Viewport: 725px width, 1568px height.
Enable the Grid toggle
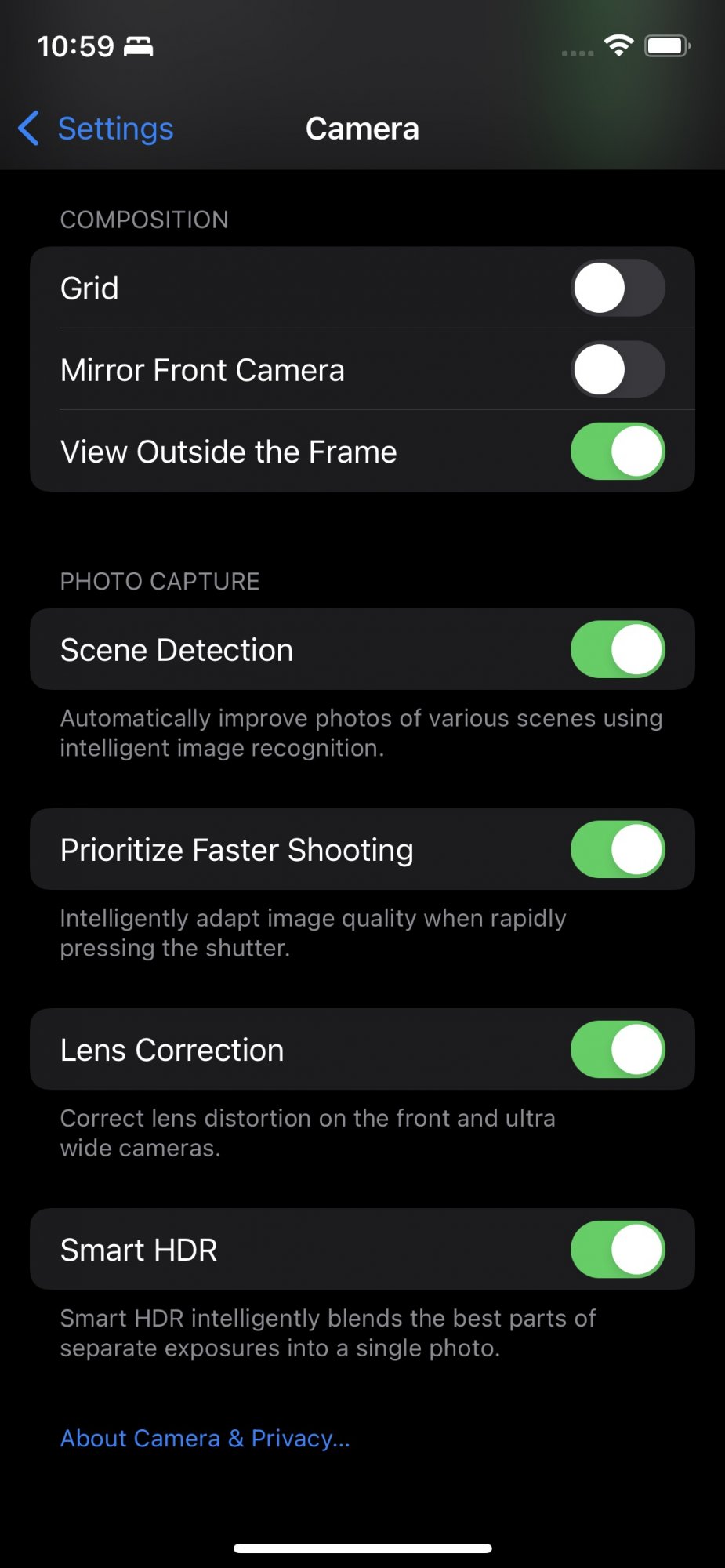(618, 288)
